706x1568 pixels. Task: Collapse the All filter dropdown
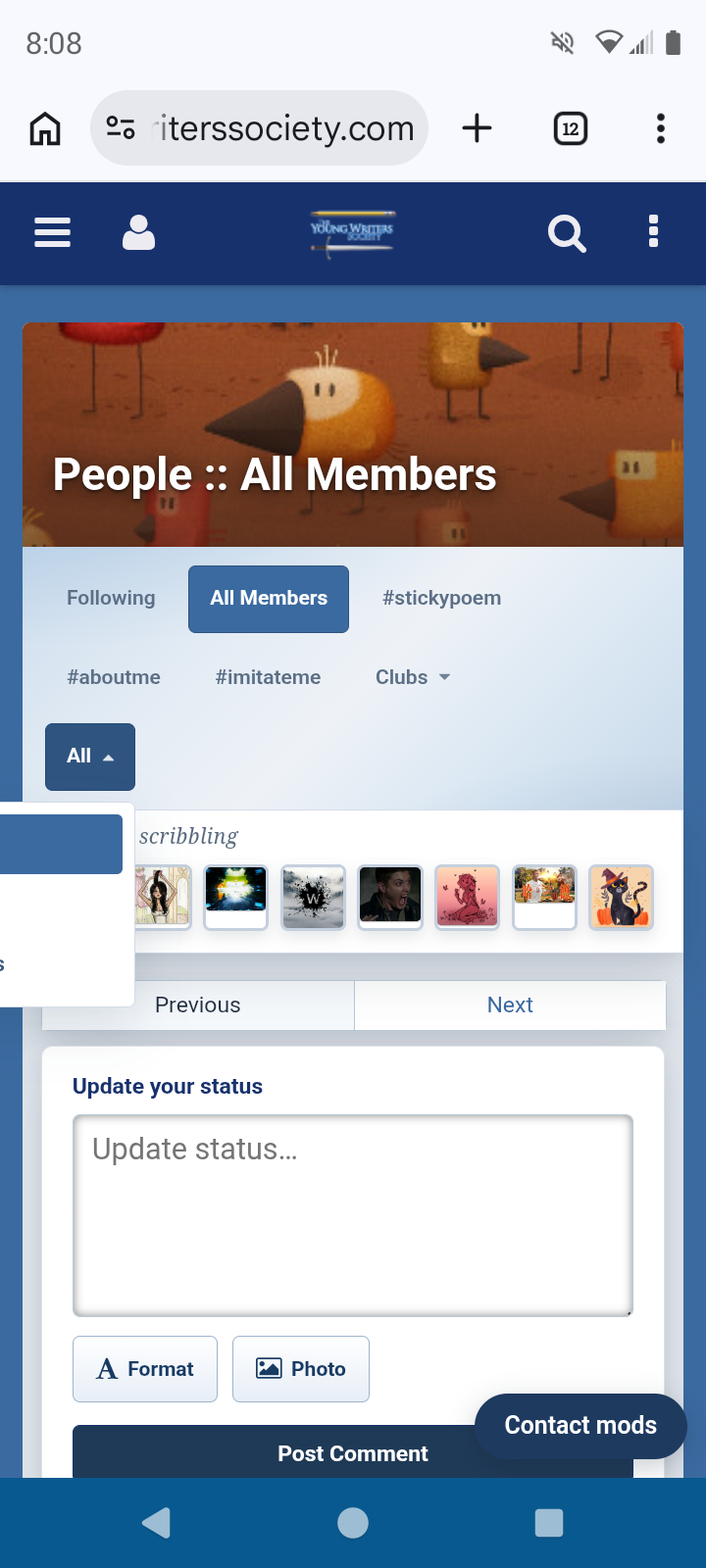coord(90,757)
